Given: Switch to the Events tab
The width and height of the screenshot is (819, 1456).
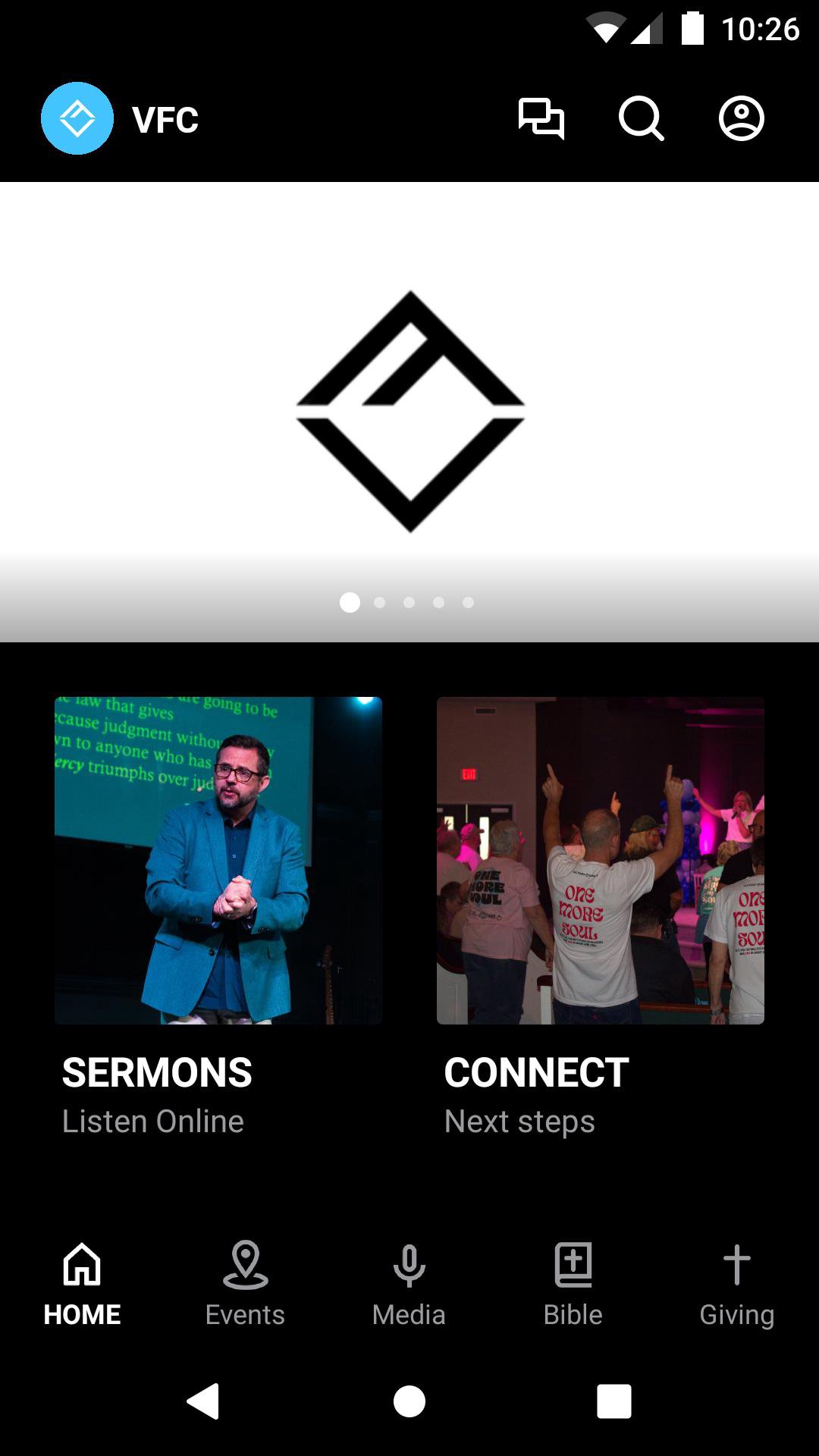Looking at the screenshot, I should pos(245,1283).
